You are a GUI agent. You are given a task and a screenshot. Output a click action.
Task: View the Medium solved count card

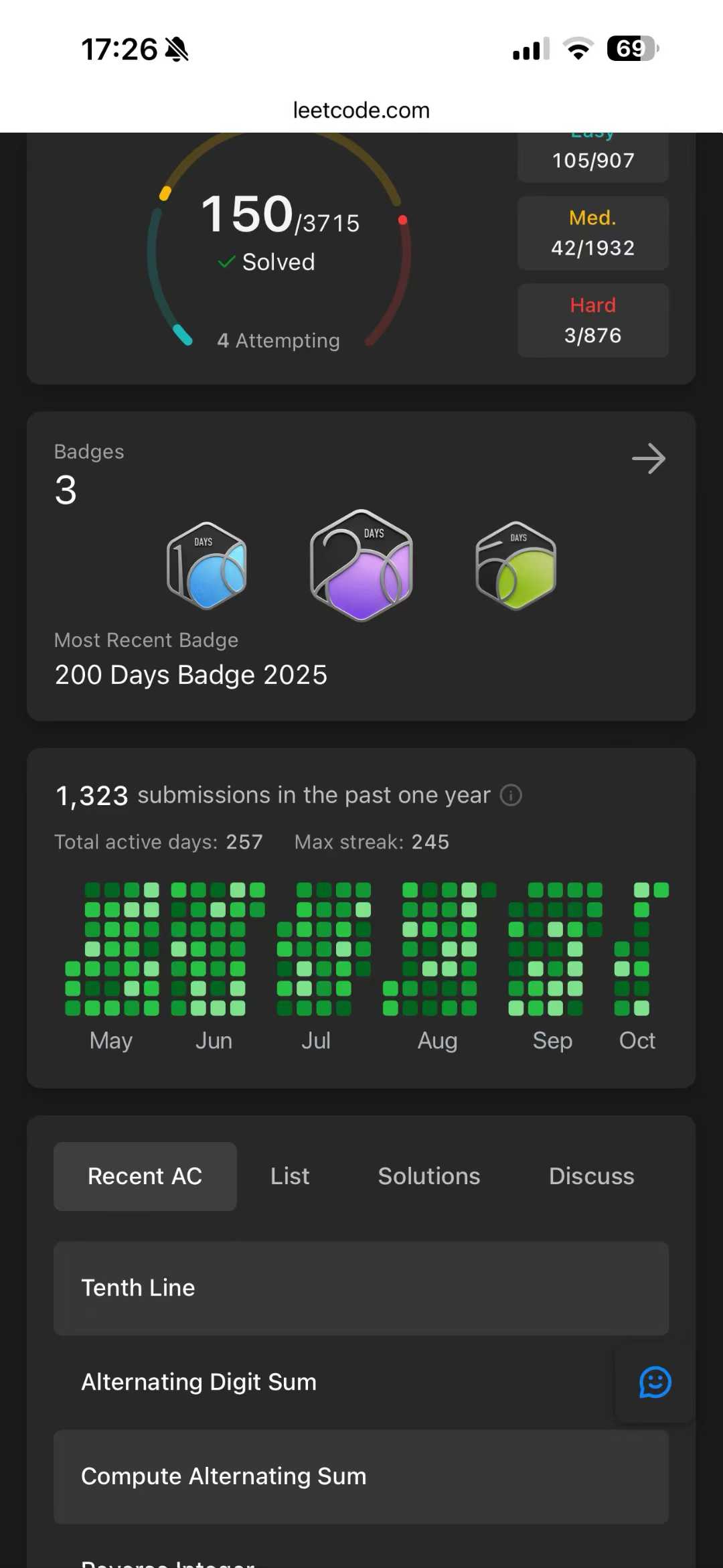coord(592,233)
